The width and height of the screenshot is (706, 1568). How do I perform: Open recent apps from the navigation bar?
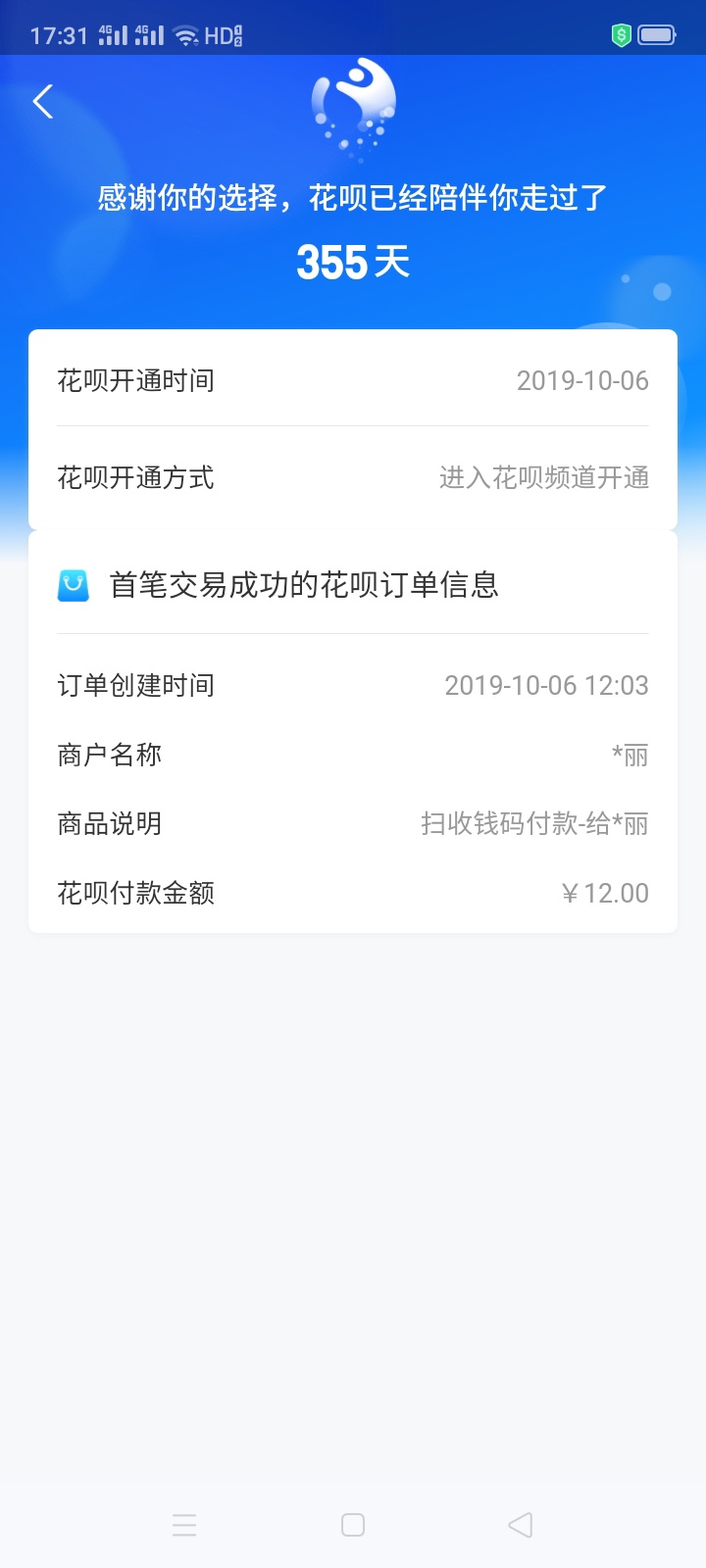click(x=184, y=1525)
